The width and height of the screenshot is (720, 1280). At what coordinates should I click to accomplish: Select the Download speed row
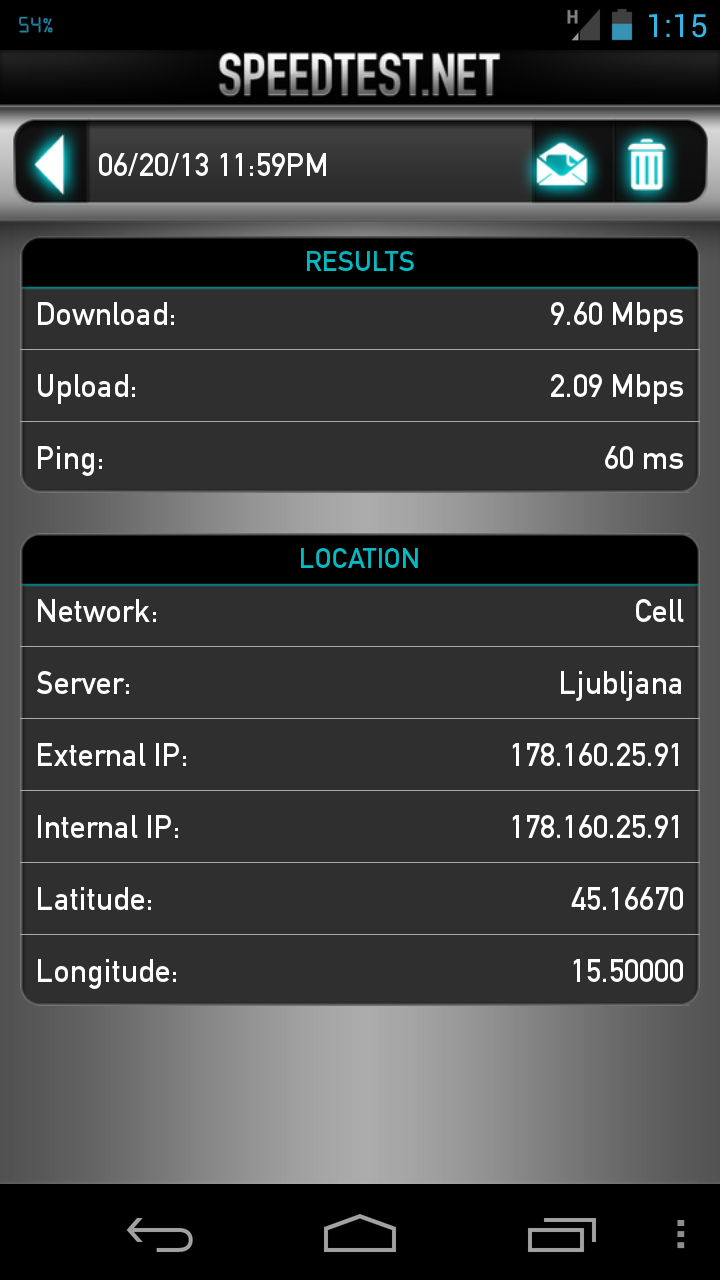pos(360,316)
